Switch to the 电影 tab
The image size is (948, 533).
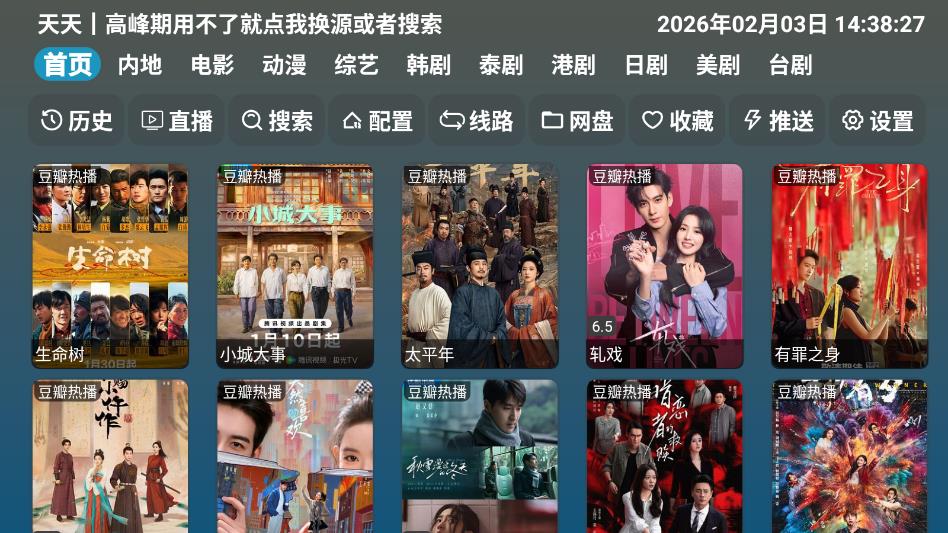212,65
